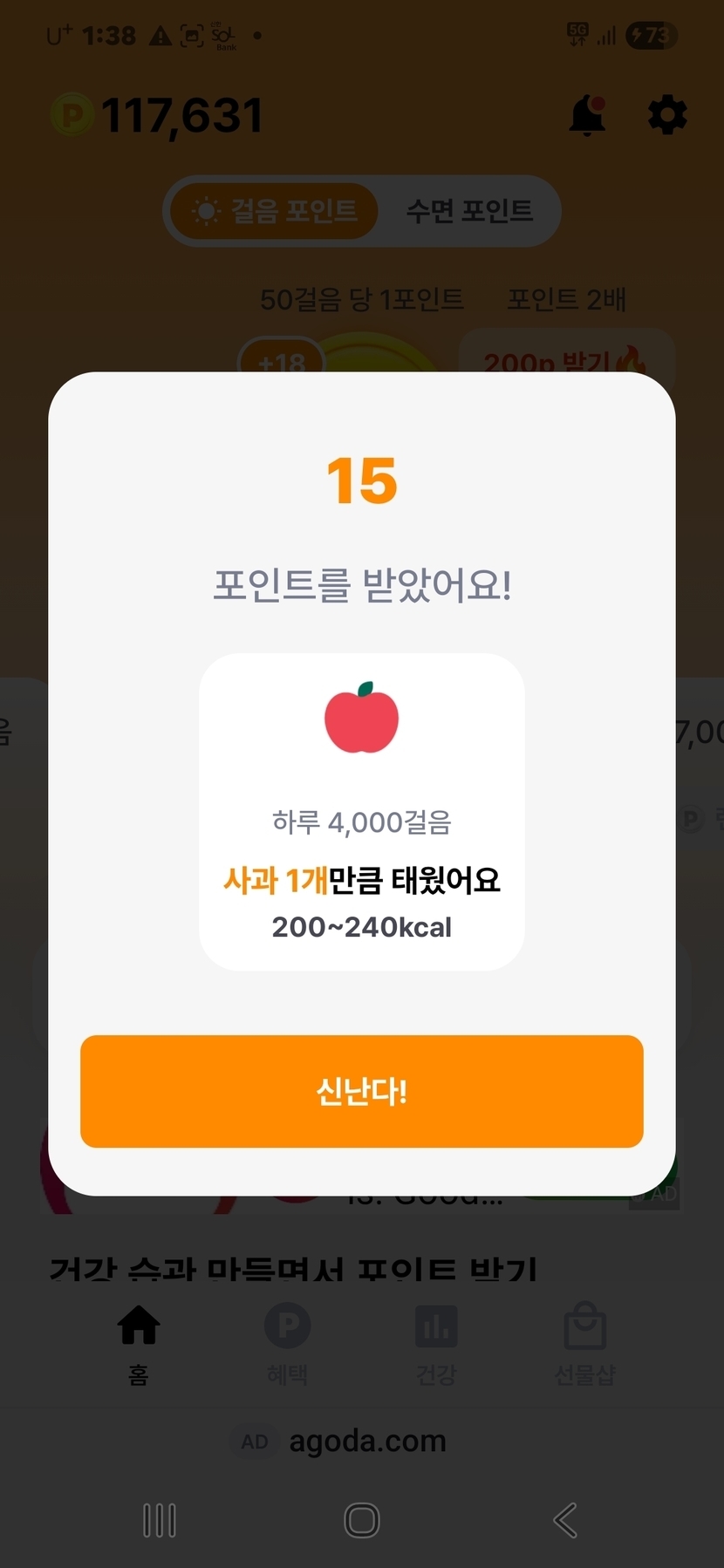Switch to the 건강 tab
This screenshot has width=724, height=1568.
(x=436, y=1345)
